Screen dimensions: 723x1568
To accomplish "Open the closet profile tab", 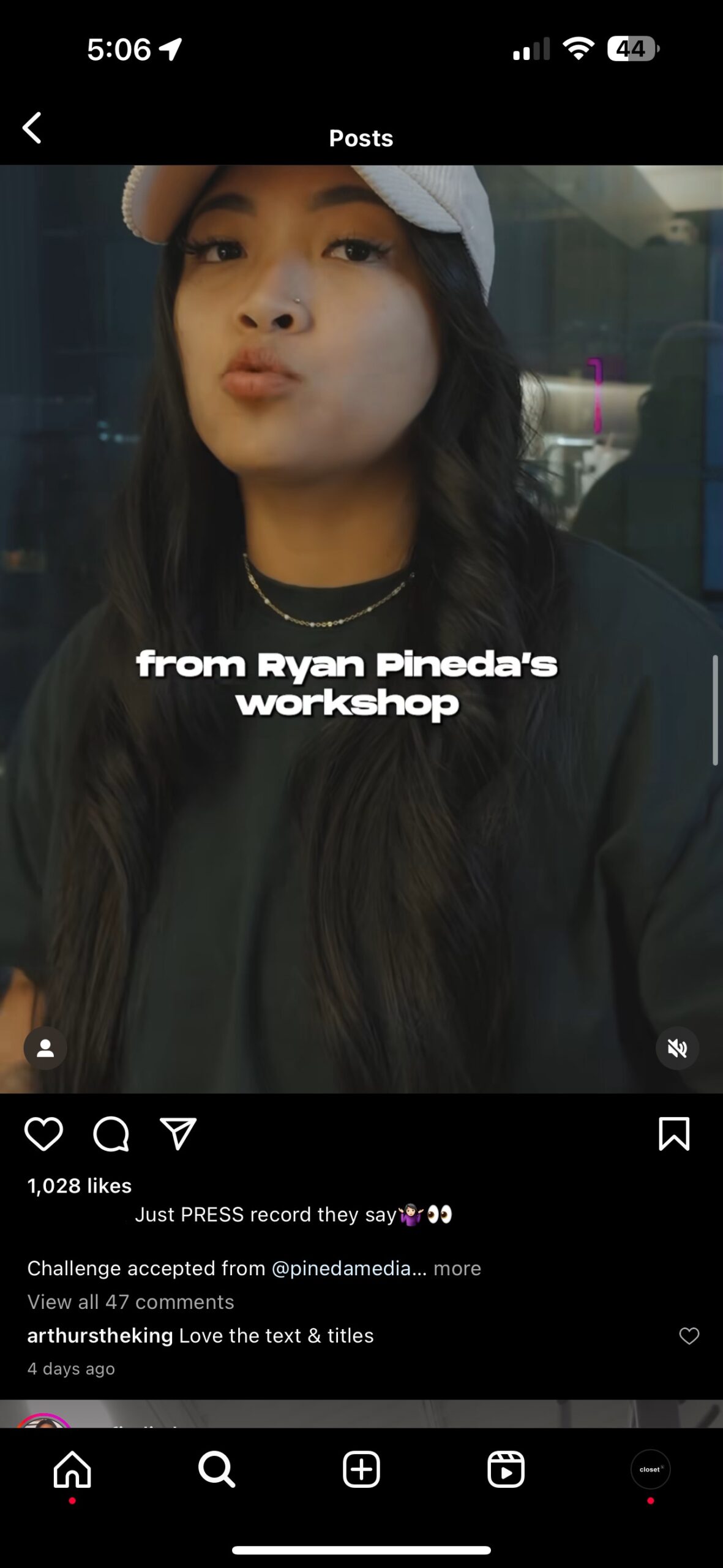I will (650, 1469).
